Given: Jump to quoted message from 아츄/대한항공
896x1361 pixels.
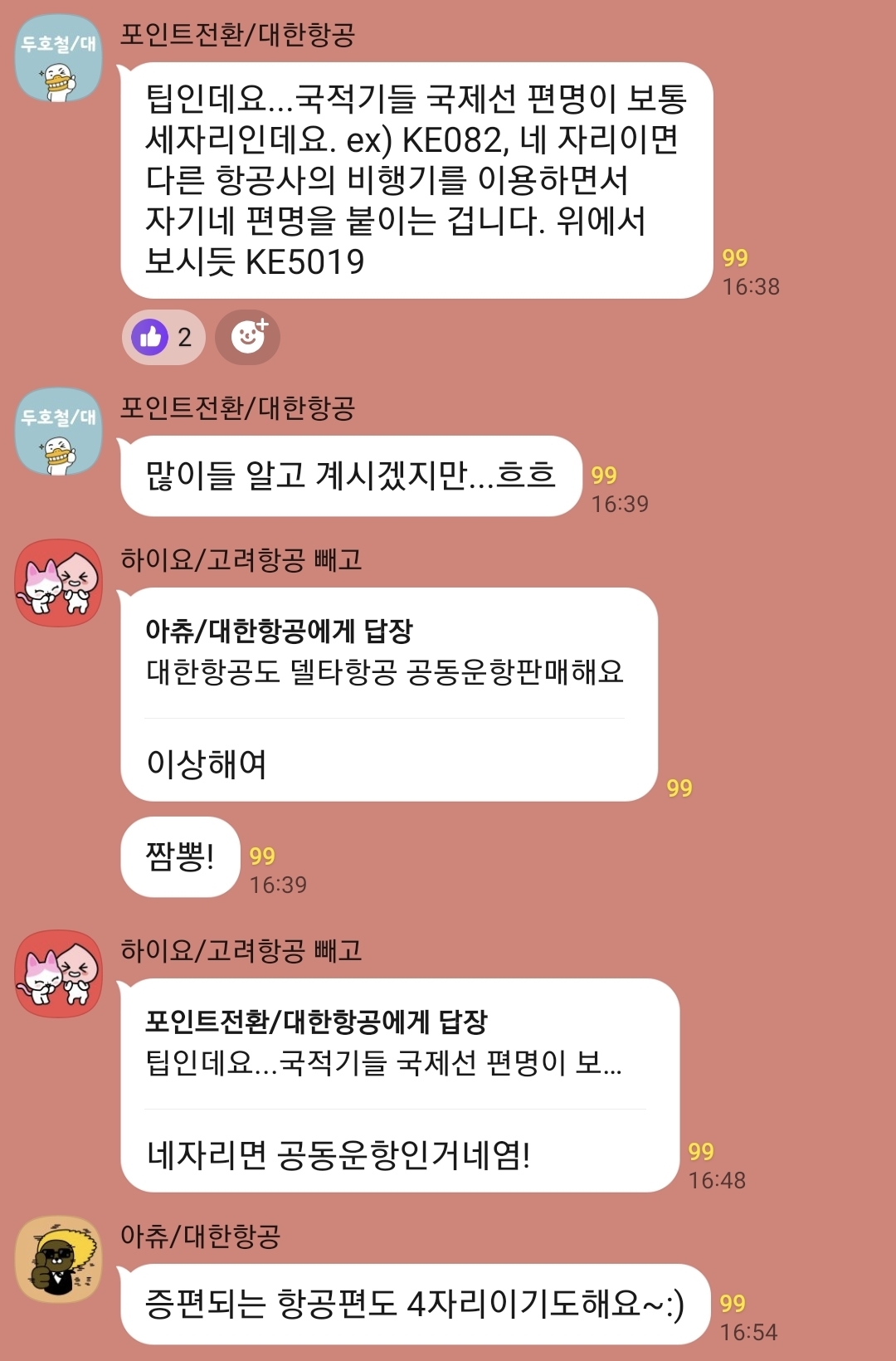Looking at the screenshot, I should pyautogui.click(x=384, y=652).
